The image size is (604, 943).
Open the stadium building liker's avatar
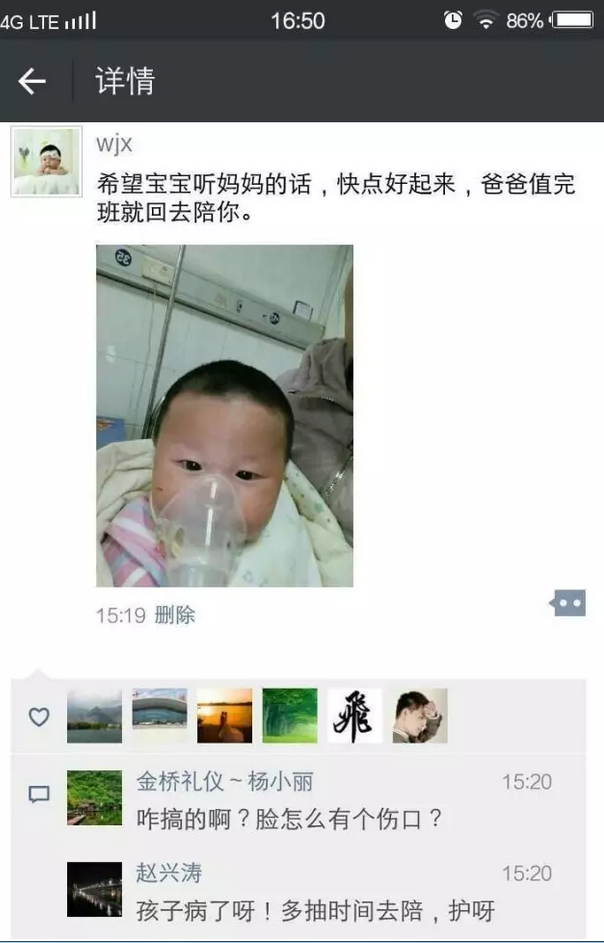click(159, 715)
